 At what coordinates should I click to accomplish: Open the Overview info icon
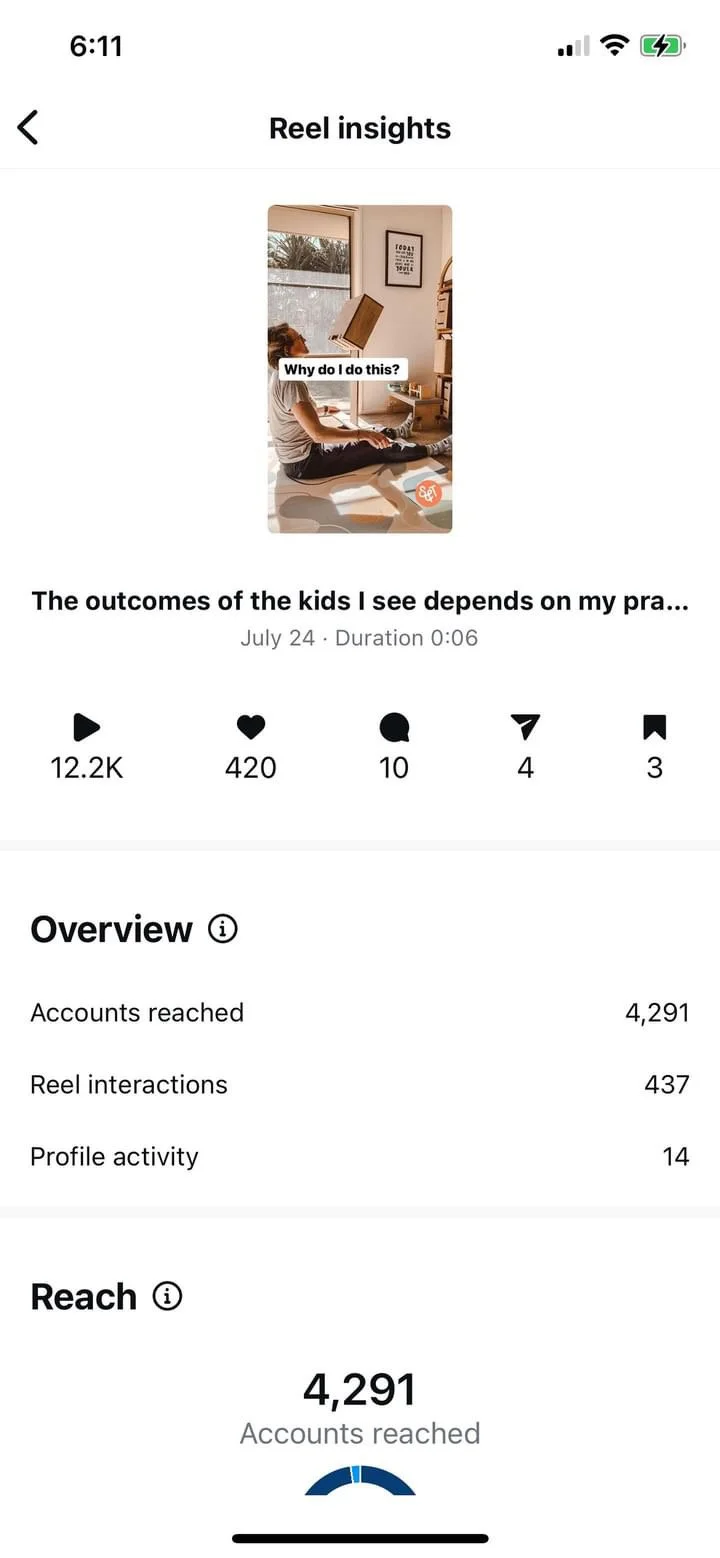pyautogui.click(x=222, y=929)
